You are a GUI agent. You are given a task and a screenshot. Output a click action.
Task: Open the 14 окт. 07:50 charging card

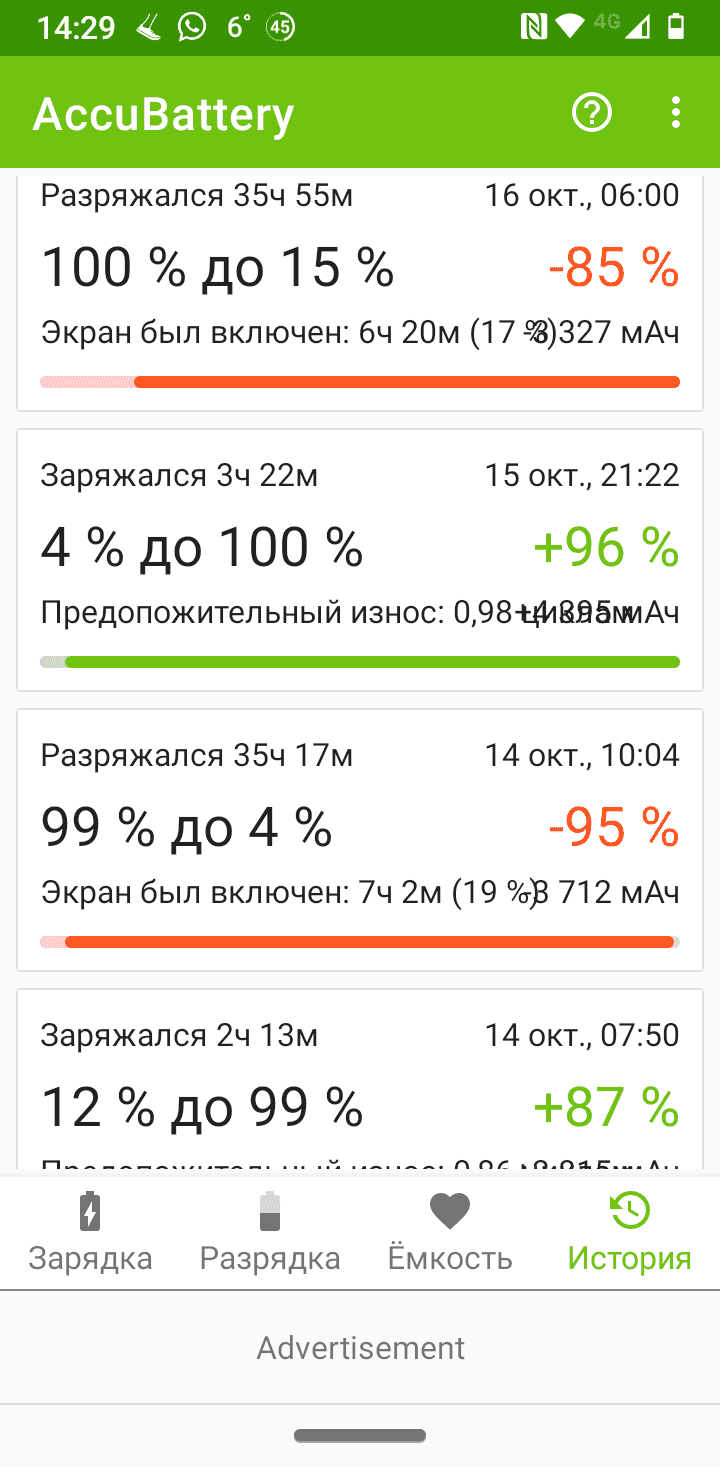360,1080
